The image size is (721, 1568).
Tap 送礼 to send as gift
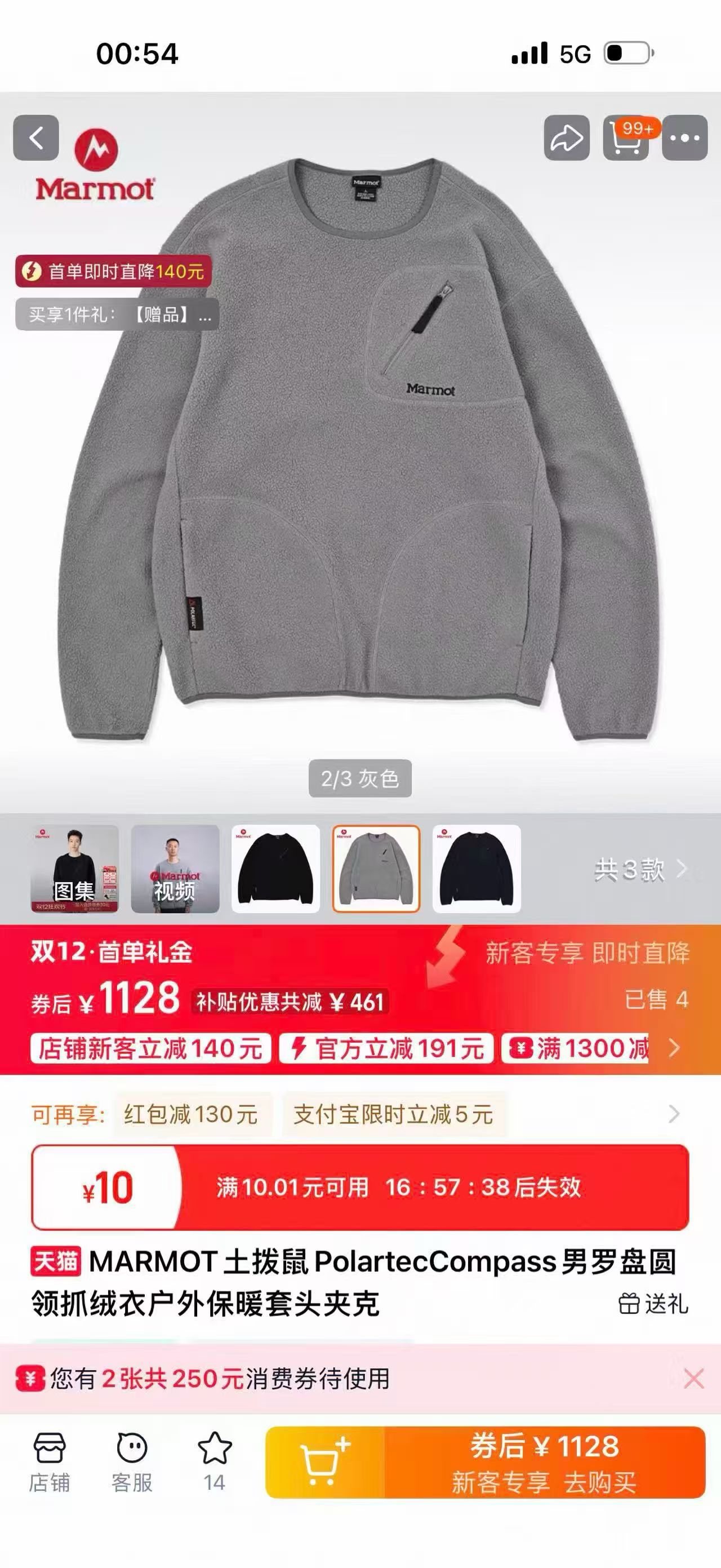pyautogui.click(x=653, y=1304)
